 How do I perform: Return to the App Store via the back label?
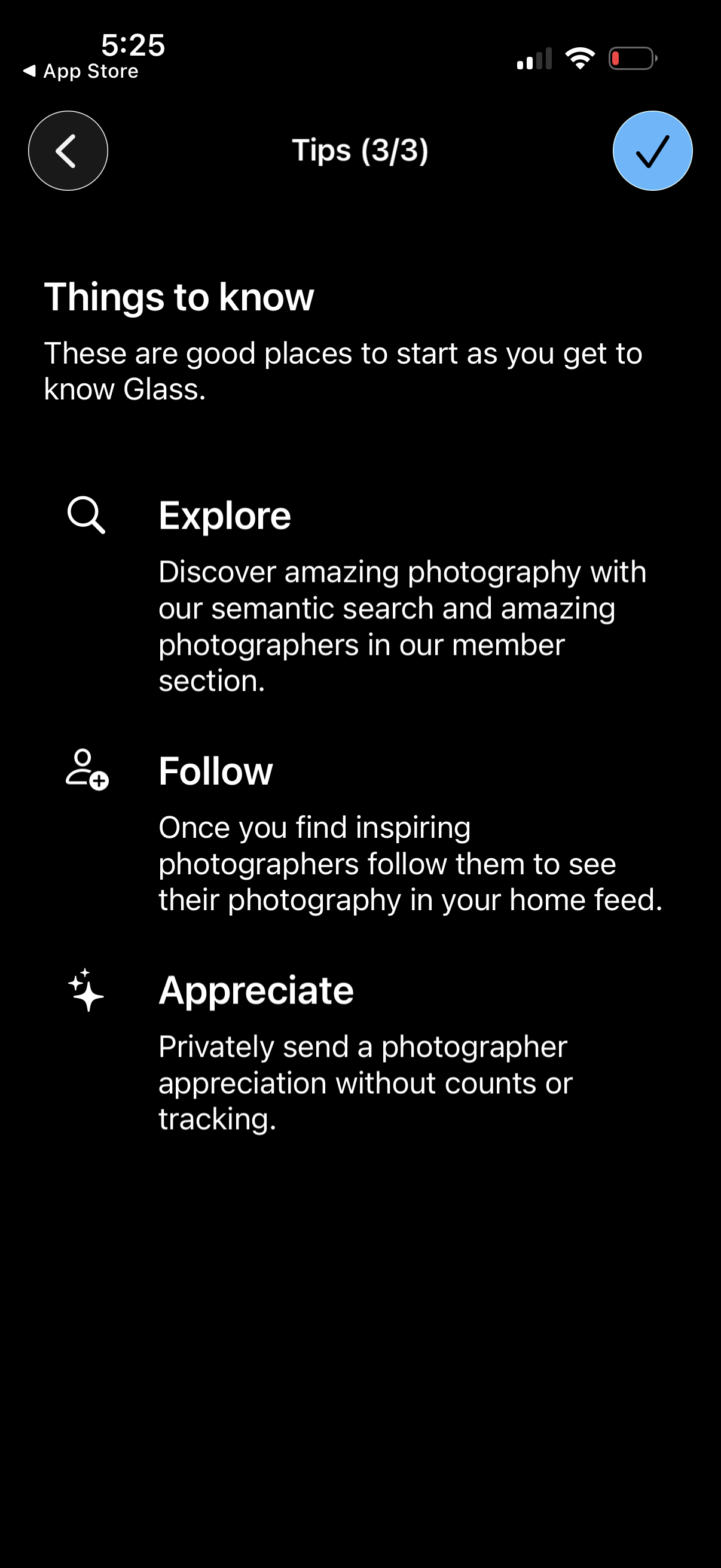coord(81,71)
